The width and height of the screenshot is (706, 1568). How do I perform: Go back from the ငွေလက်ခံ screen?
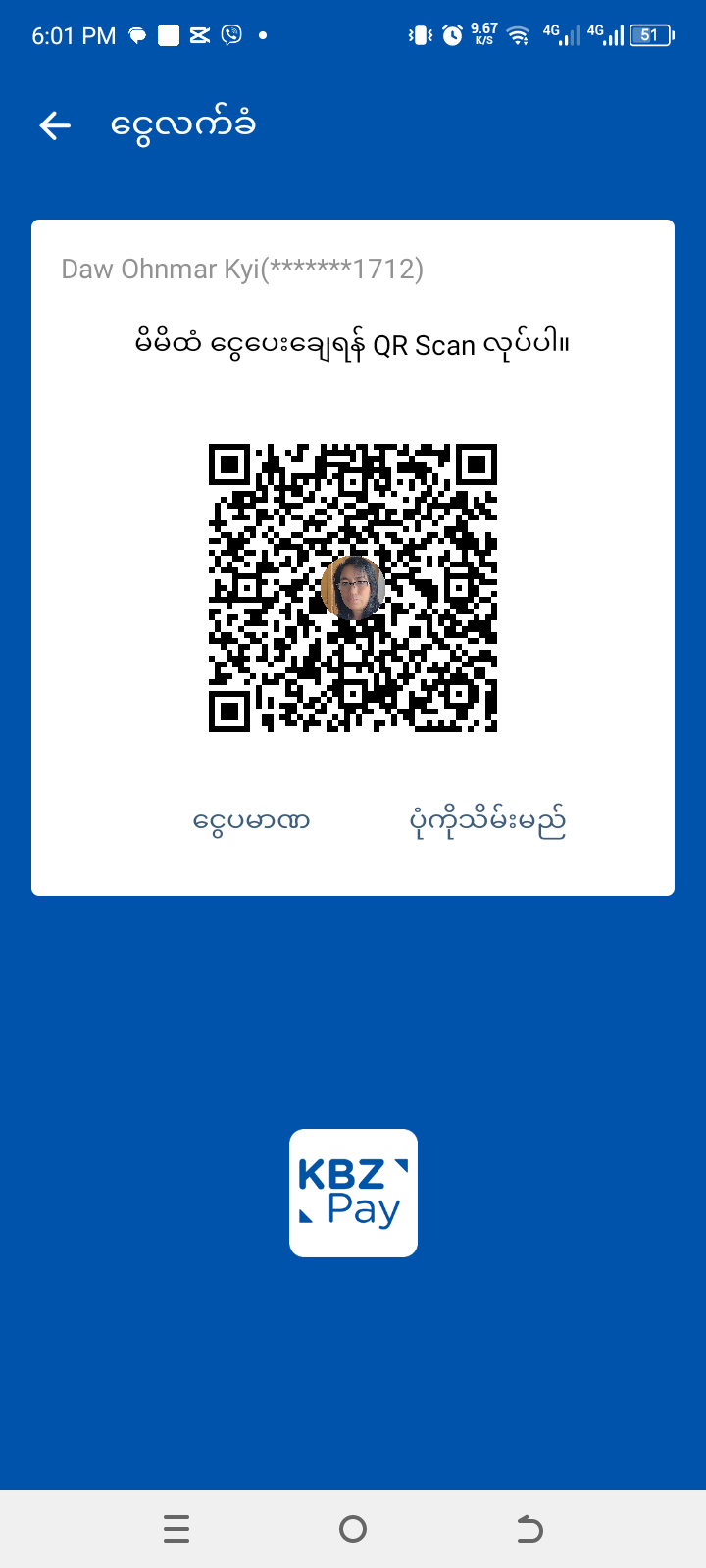click(x=55, y=125)
